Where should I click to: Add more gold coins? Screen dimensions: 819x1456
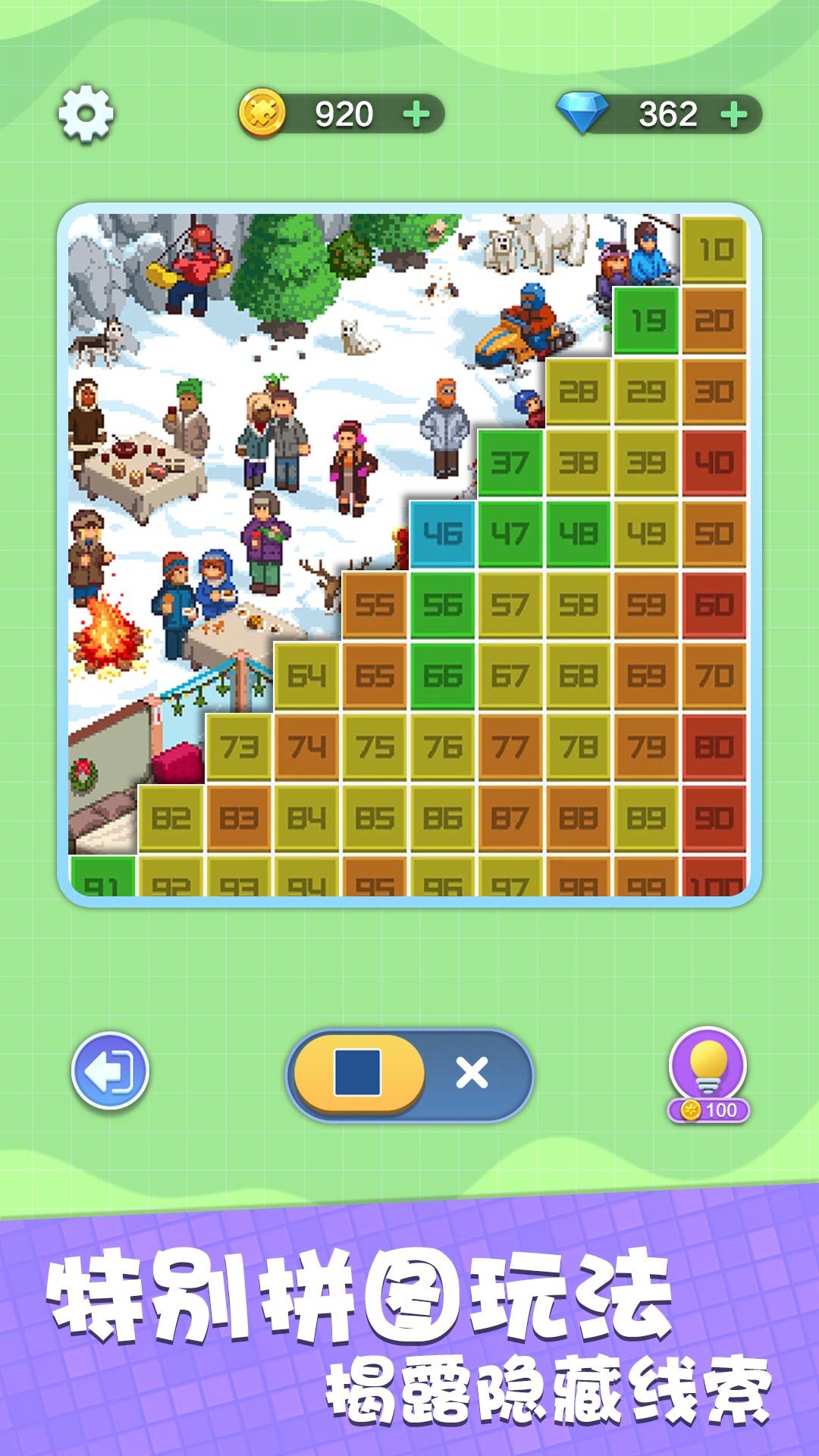click(416, 115)
